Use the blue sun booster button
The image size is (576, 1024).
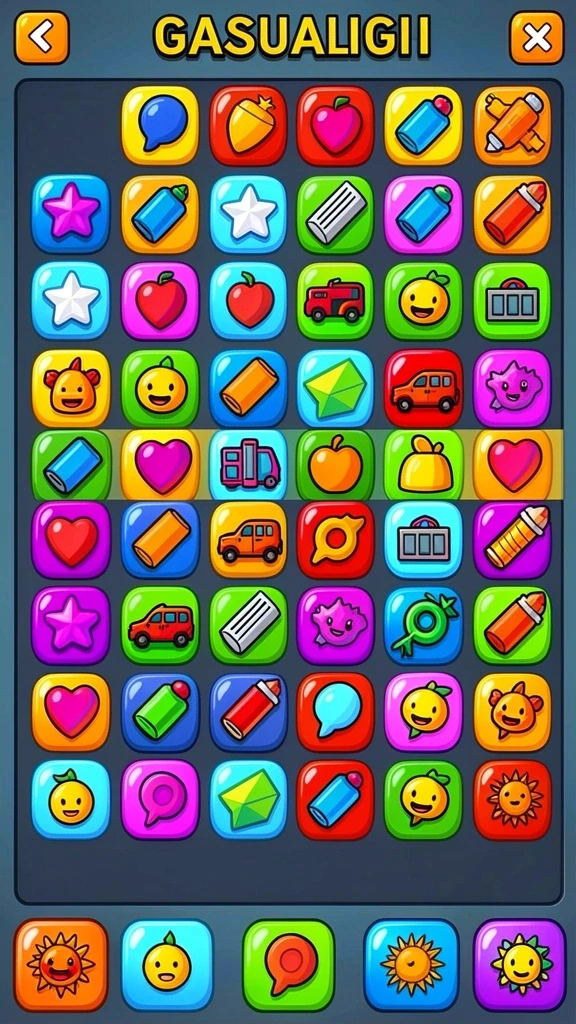pyautogui.click(x=411, y=965)
